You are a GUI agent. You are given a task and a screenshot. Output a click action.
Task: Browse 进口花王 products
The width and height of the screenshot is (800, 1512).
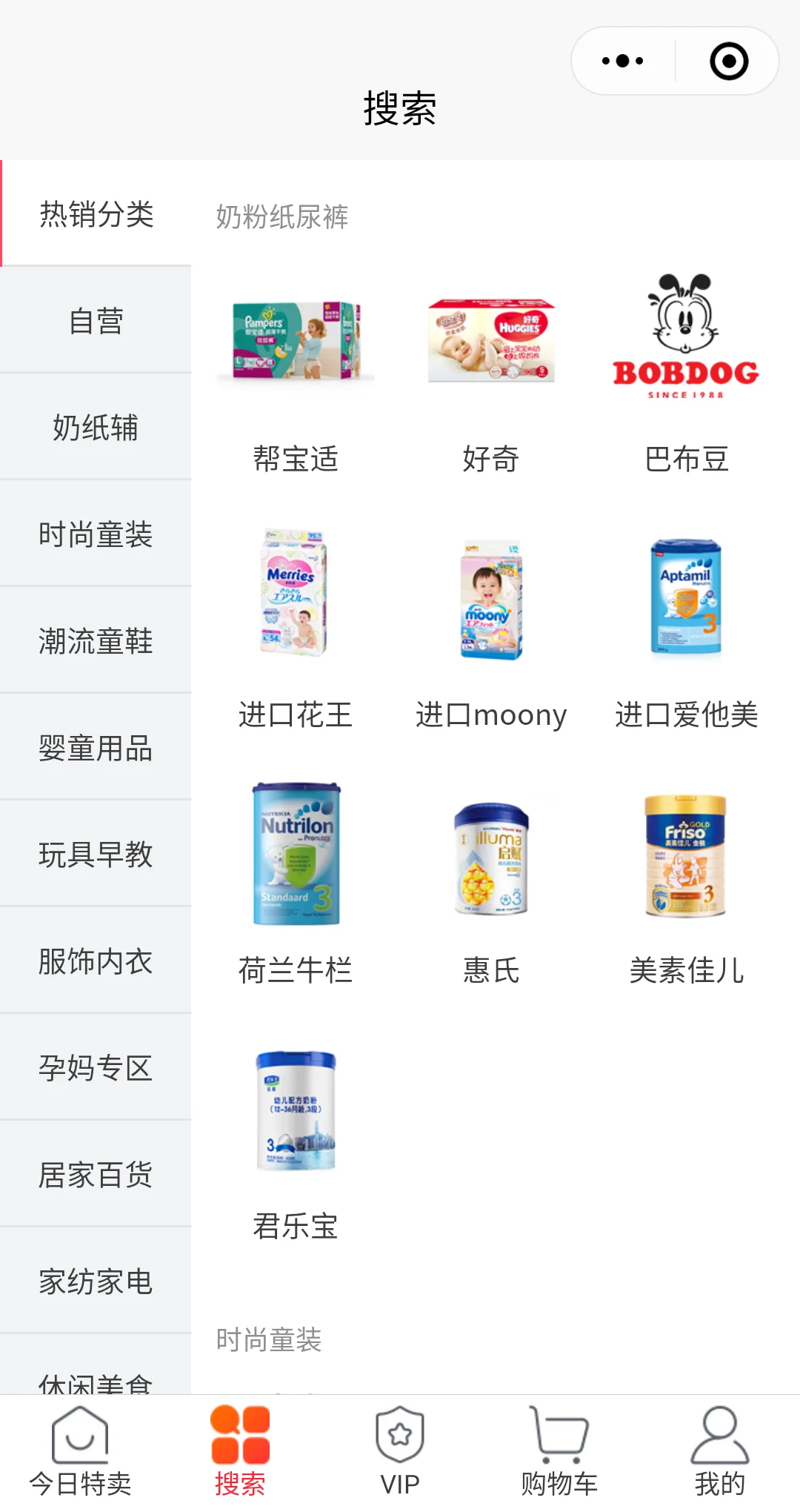tap(296, 630)
